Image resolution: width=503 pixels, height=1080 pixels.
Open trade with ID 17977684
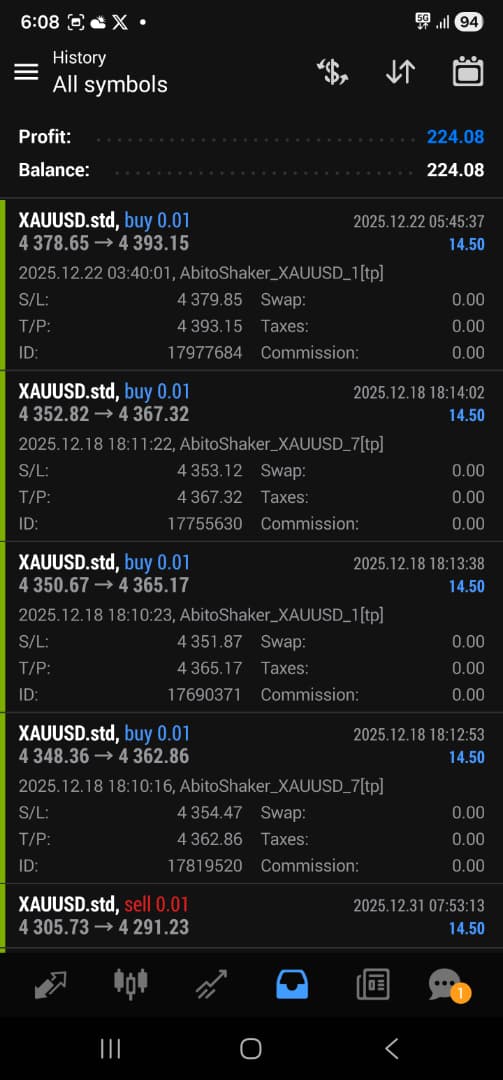pos(252,285)
